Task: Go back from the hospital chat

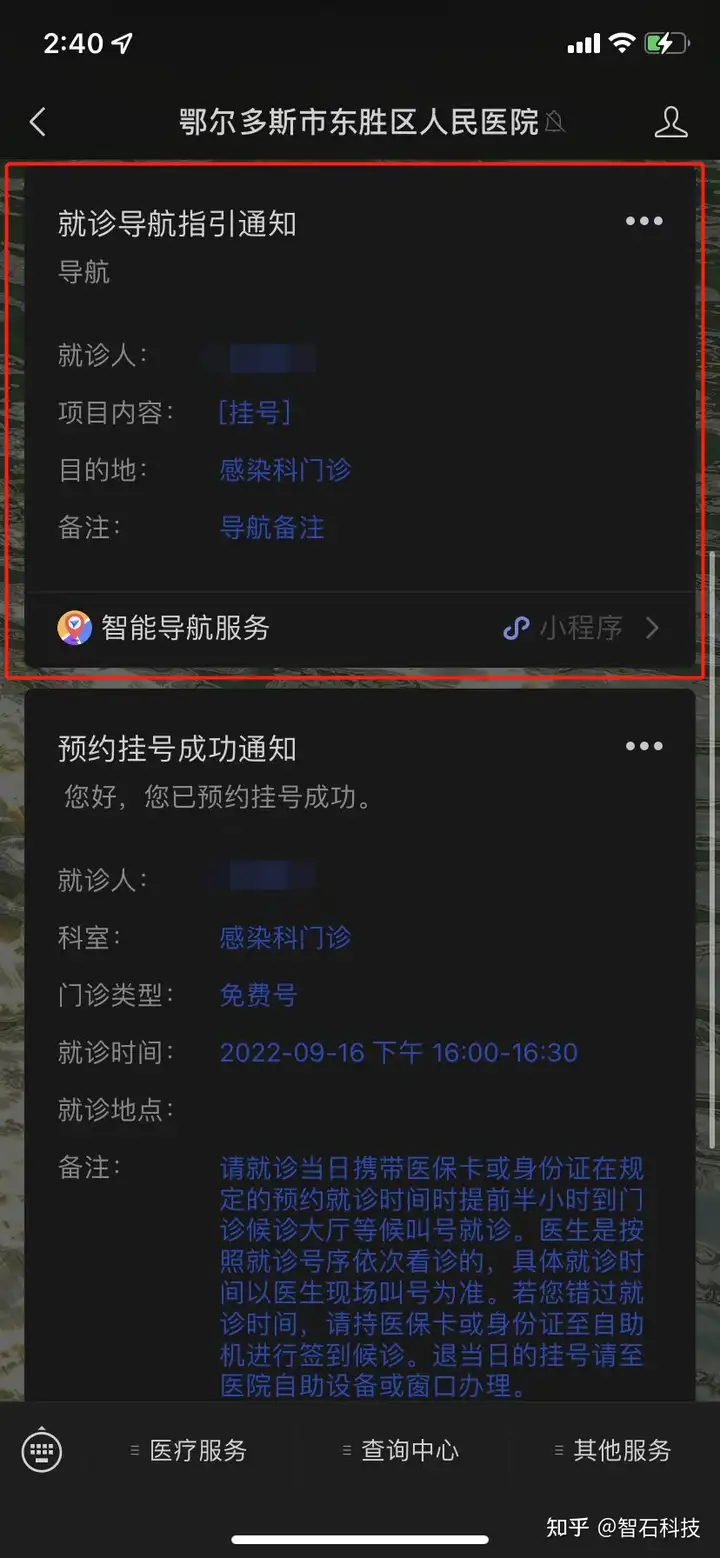Action: (x=38, y=122)
